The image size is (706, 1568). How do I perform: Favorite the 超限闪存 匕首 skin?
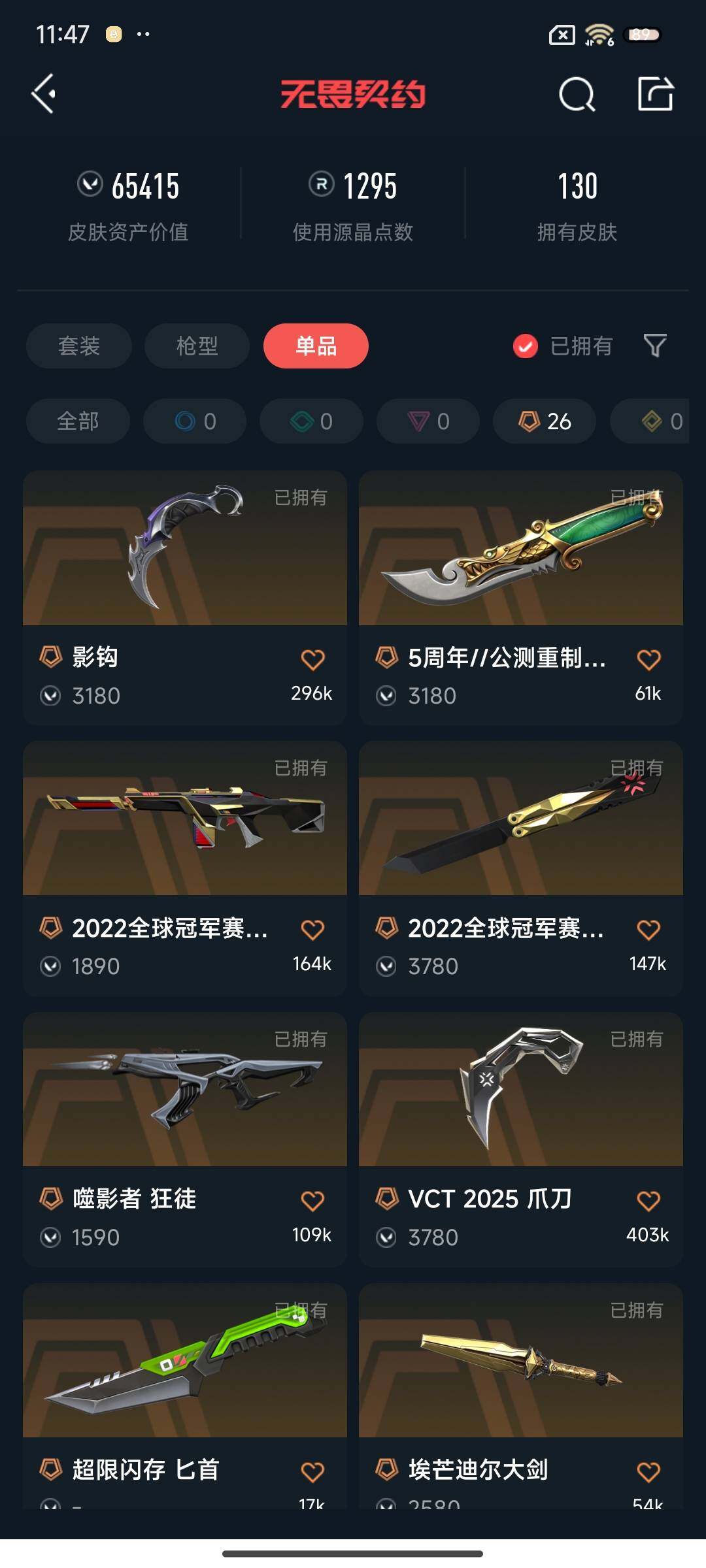pyautogui.click(x=312, y=1471)
